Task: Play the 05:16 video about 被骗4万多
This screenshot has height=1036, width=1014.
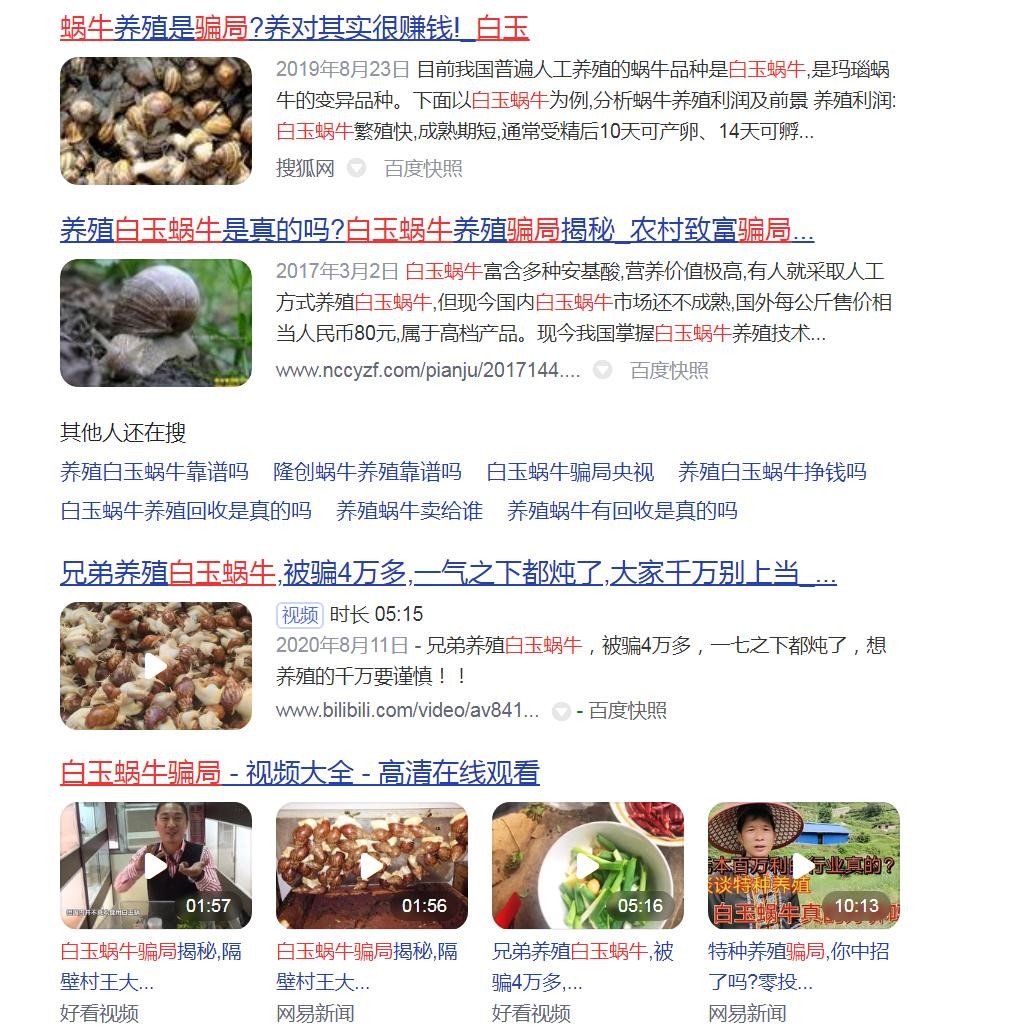Action: pos(588,866)
